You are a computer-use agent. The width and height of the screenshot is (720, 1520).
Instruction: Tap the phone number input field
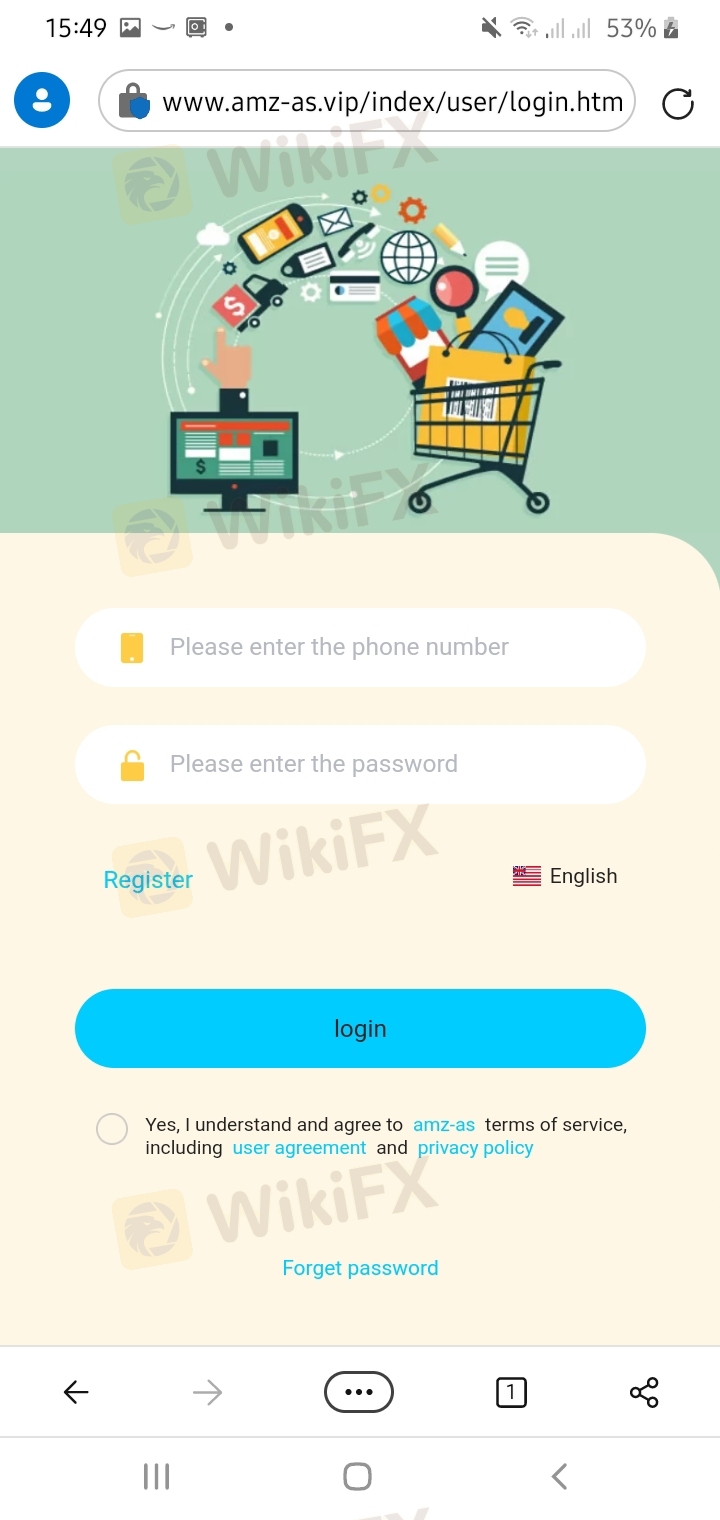point(360,647)
